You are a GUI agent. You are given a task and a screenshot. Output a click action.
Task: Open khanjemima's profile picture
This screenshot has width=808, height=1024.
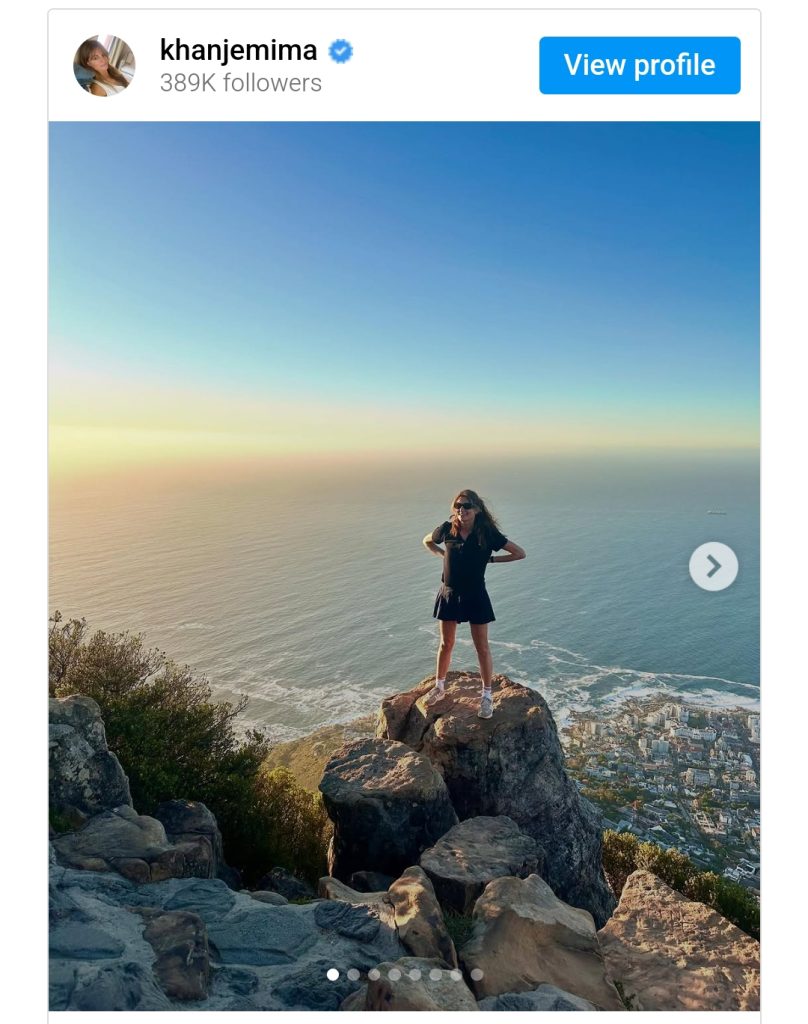103,66
